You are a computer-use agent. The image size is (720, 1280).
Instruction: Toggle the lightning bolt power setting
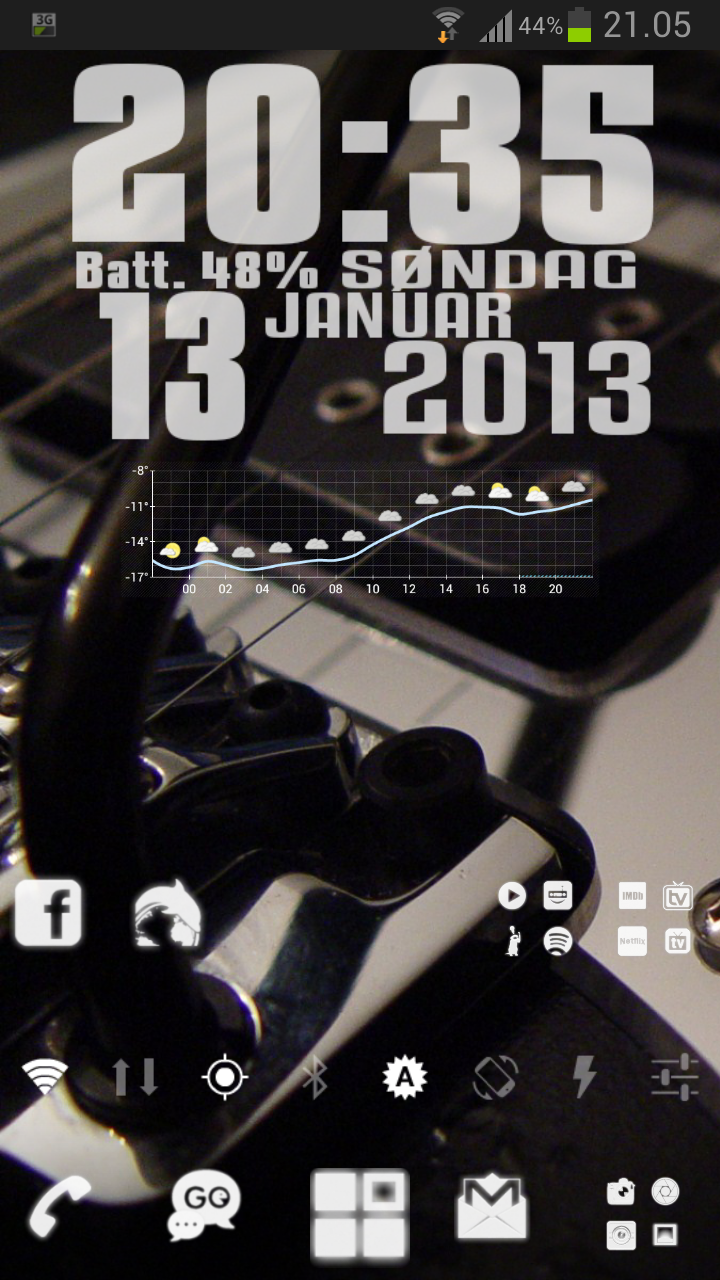(585, 1077)
